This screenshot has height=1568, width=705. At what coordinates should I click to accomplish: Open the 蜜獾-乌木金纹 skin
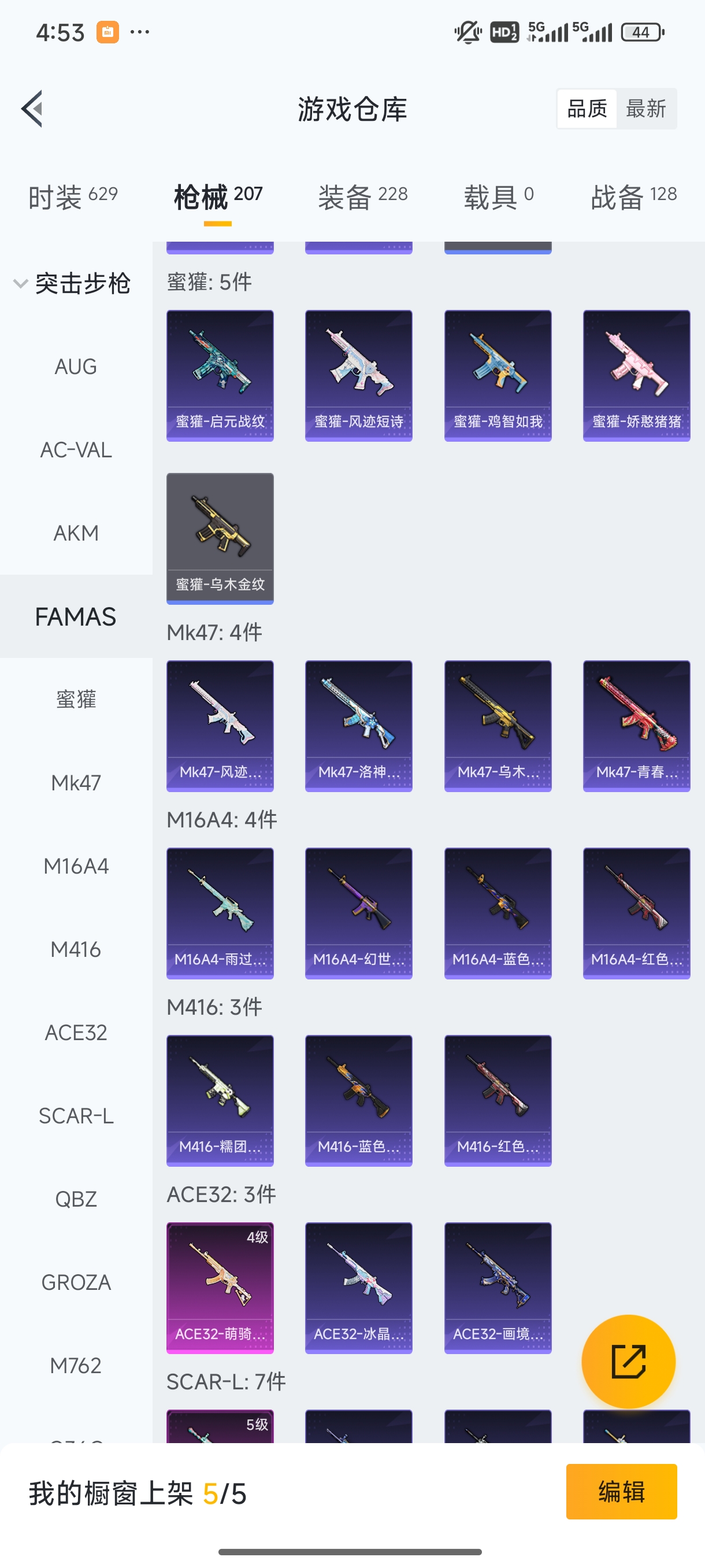pyautogui.click(x=220, y=538)
